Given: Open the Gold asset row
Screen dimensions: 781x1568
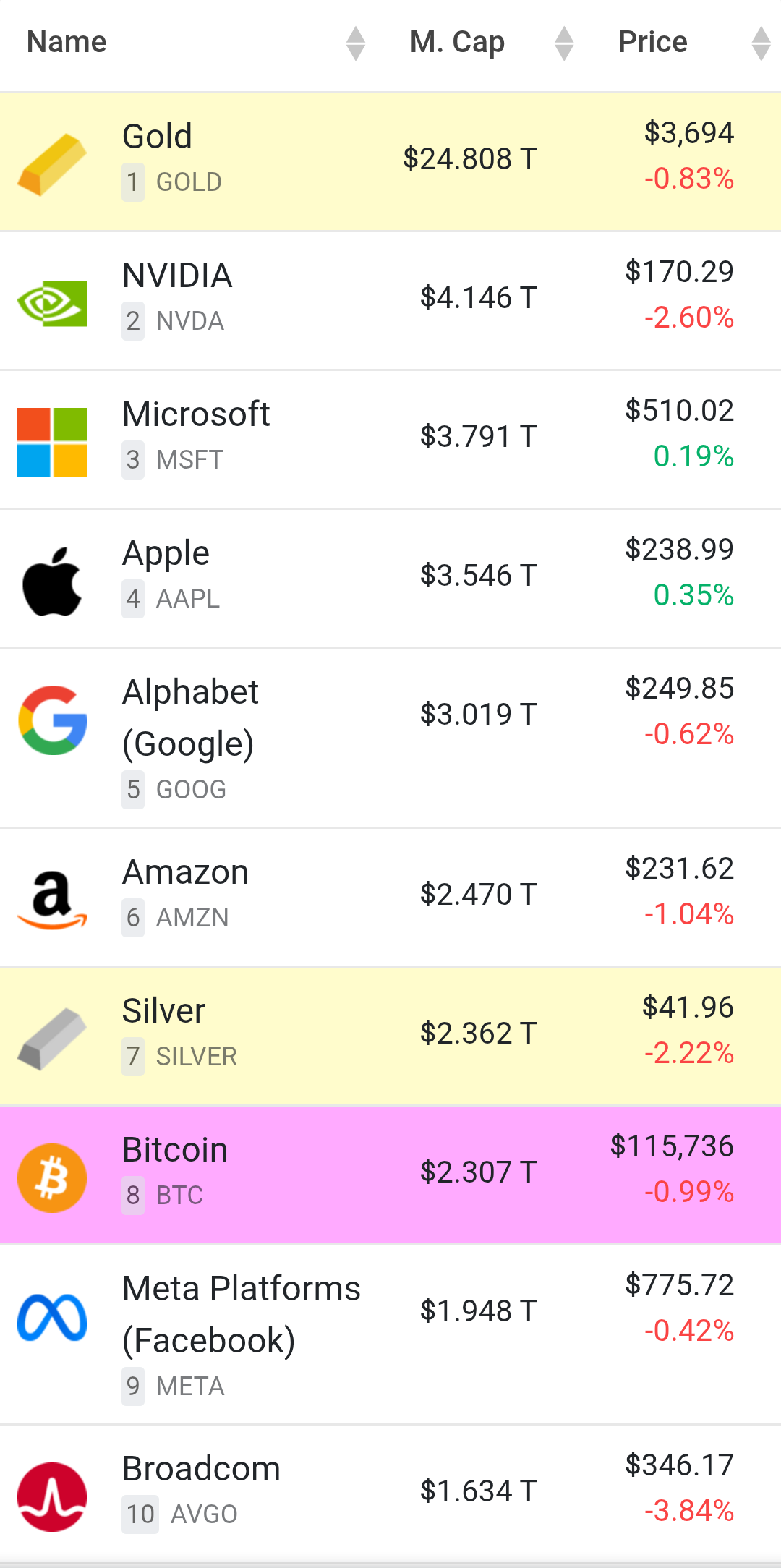Looking at the screenshot, I should [390, 162].
